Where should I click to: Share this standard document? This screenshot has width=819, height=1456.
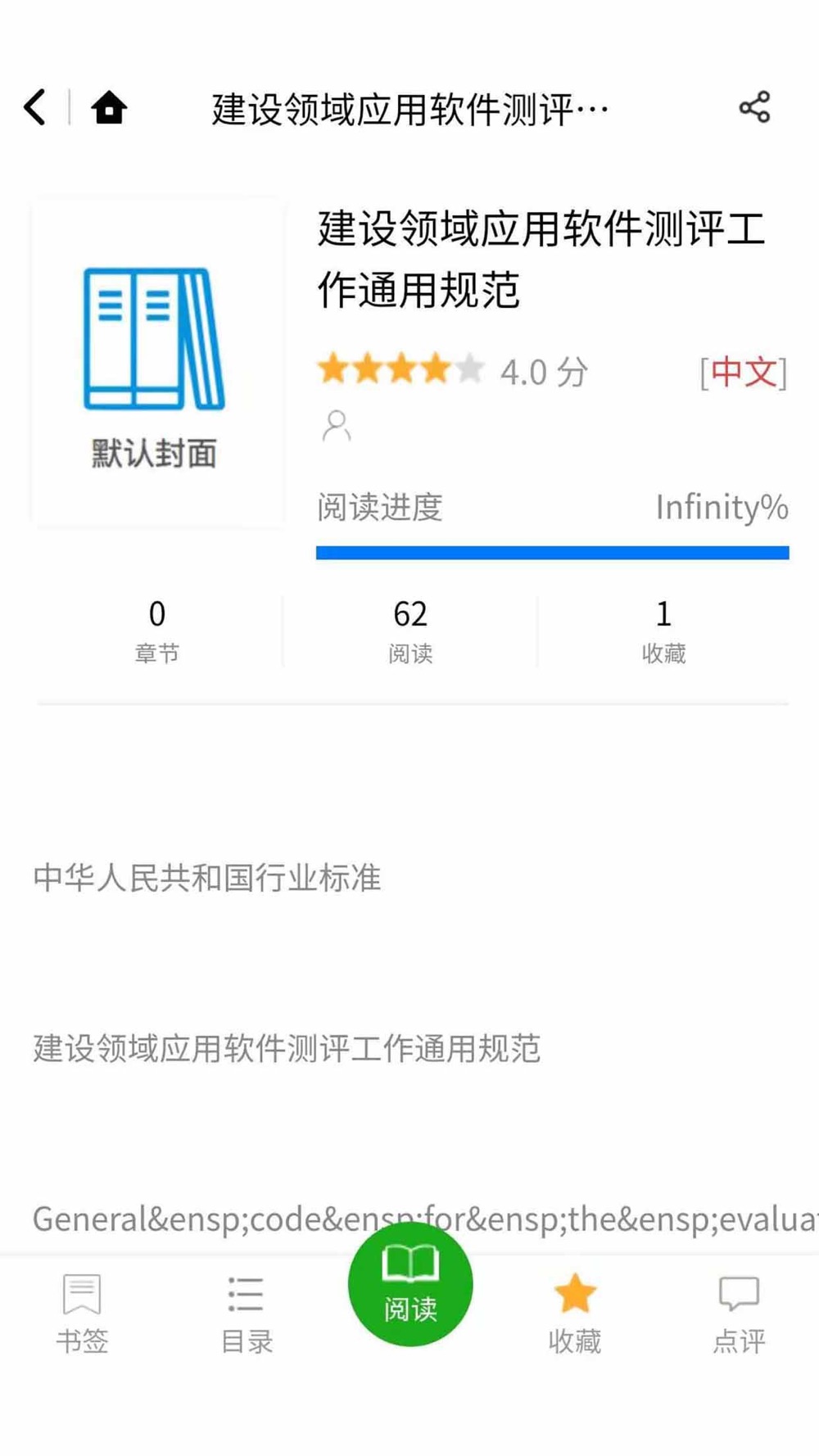(754, 107)
